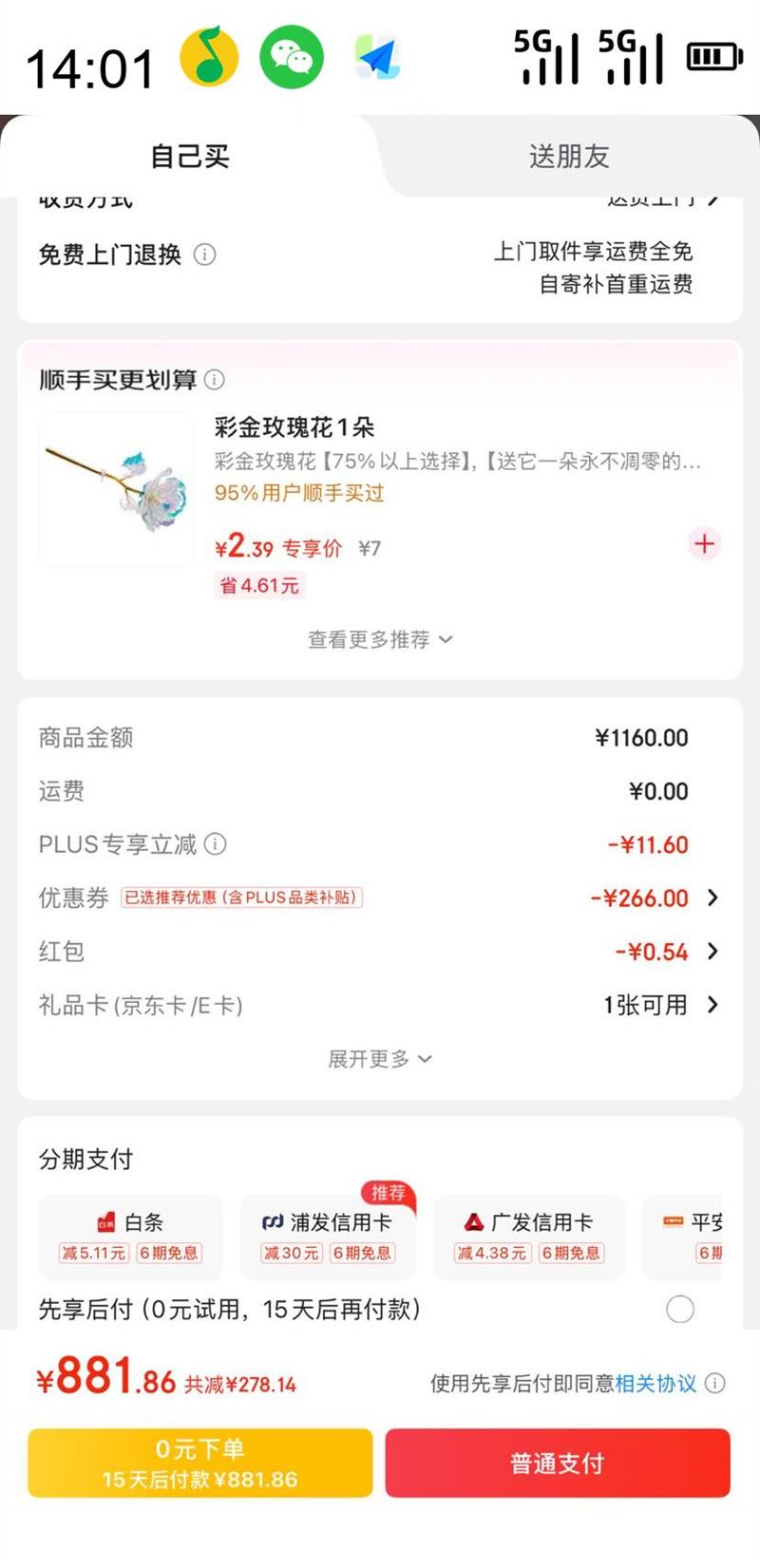This screenshot has width=760, height=1568.
Task: Tap 0元下单 pay-later button
Action: click(199, 1464)
